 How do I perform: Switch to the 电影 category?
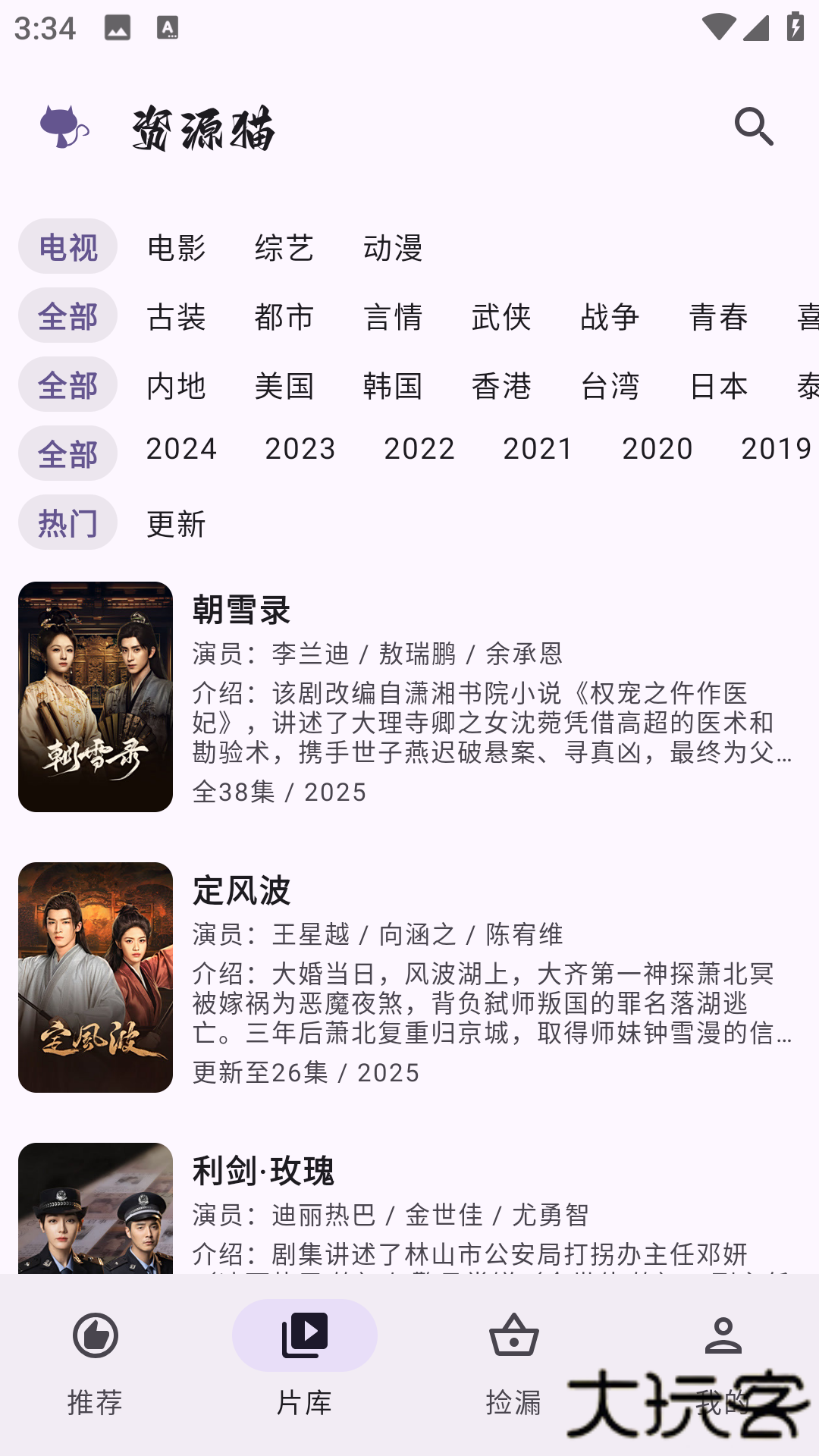tap(176, 247)
